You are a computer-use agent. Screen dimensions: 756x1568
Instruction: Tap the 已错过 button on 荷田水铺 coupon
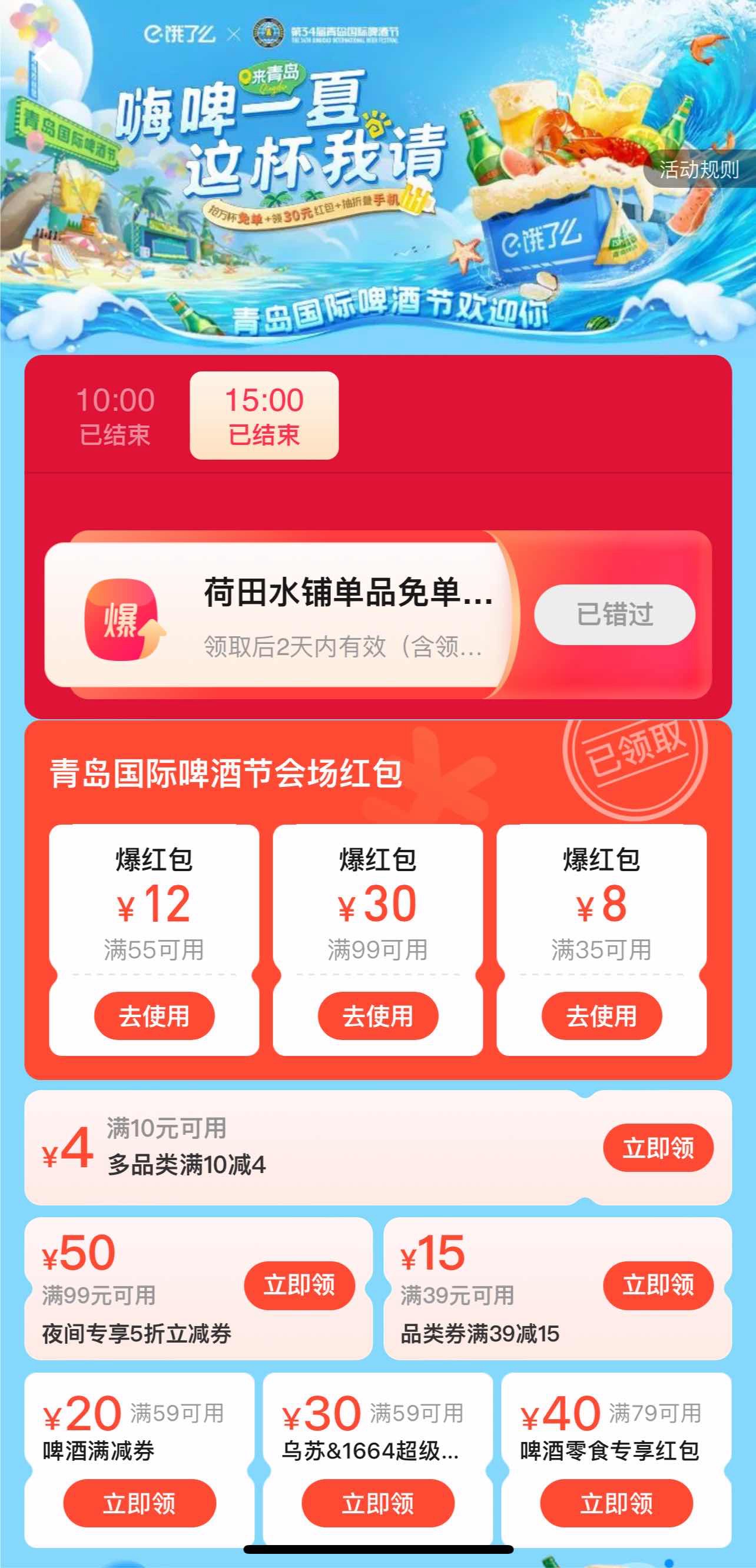(x=614, y=614)
